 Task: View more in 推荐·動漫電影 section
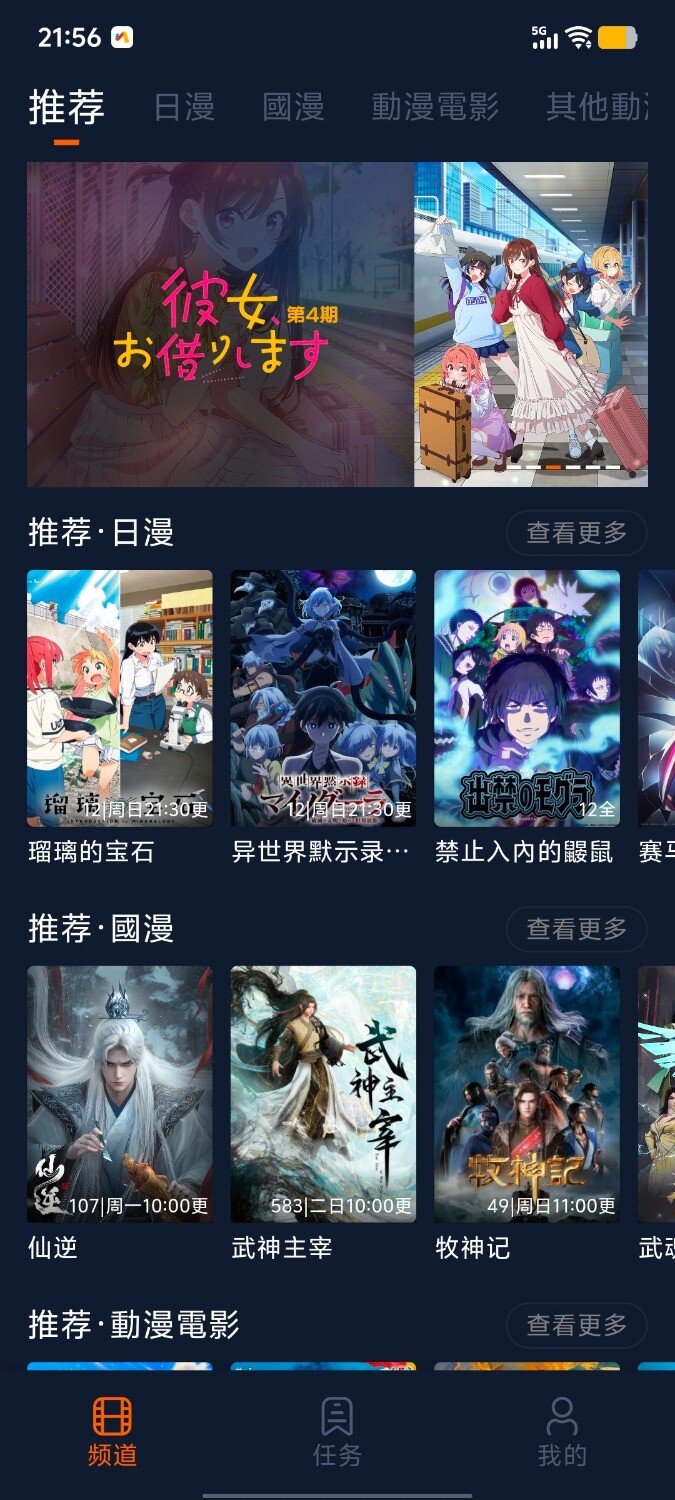pyautogui.click(x=576, y=1325)
